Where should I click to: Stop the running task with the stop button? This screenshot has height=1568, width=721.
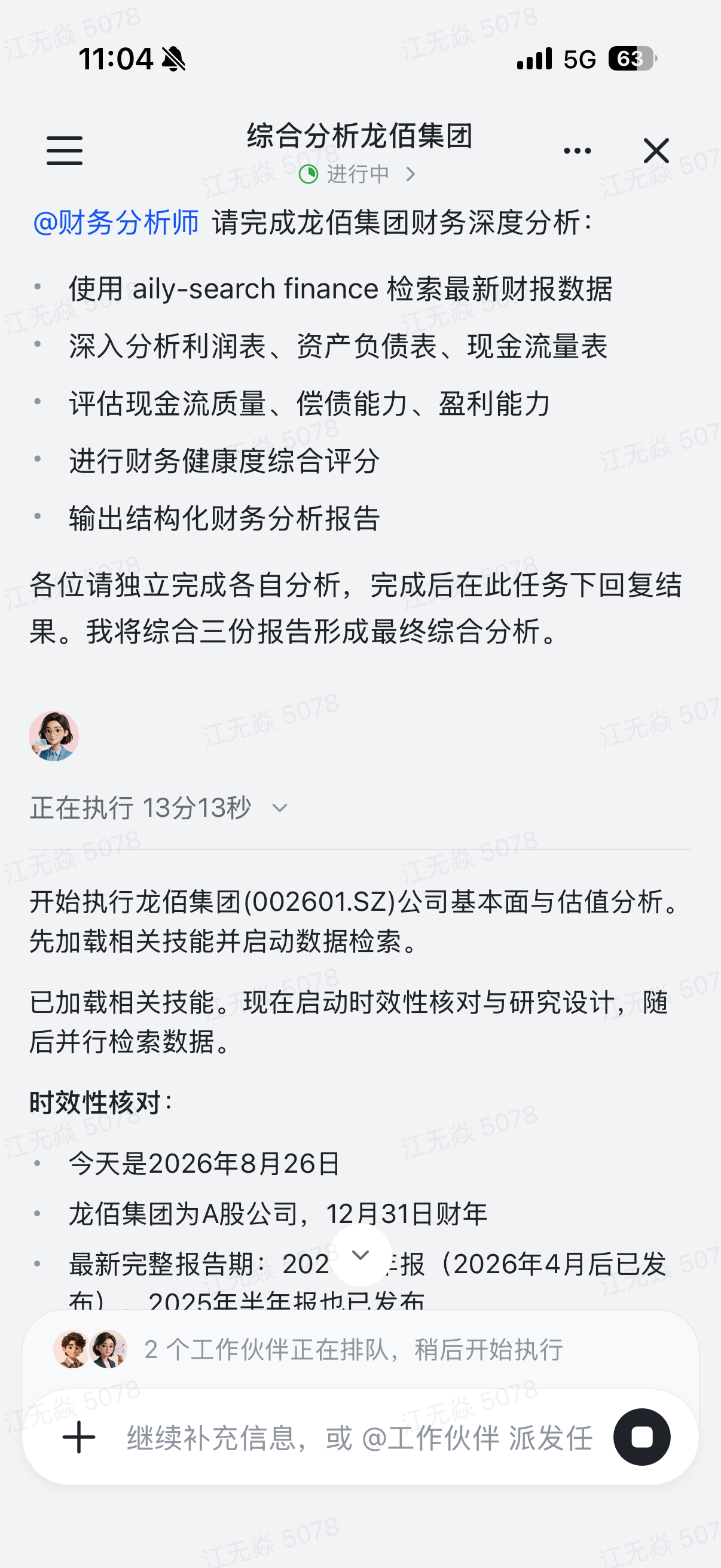click(x=642, y=1437)
